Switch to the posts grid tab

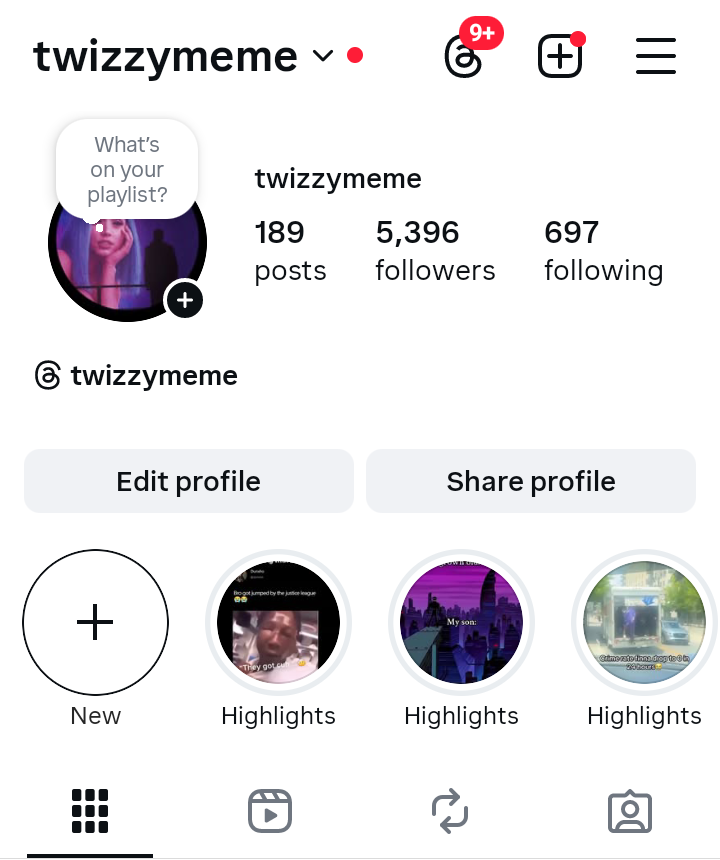90,811
